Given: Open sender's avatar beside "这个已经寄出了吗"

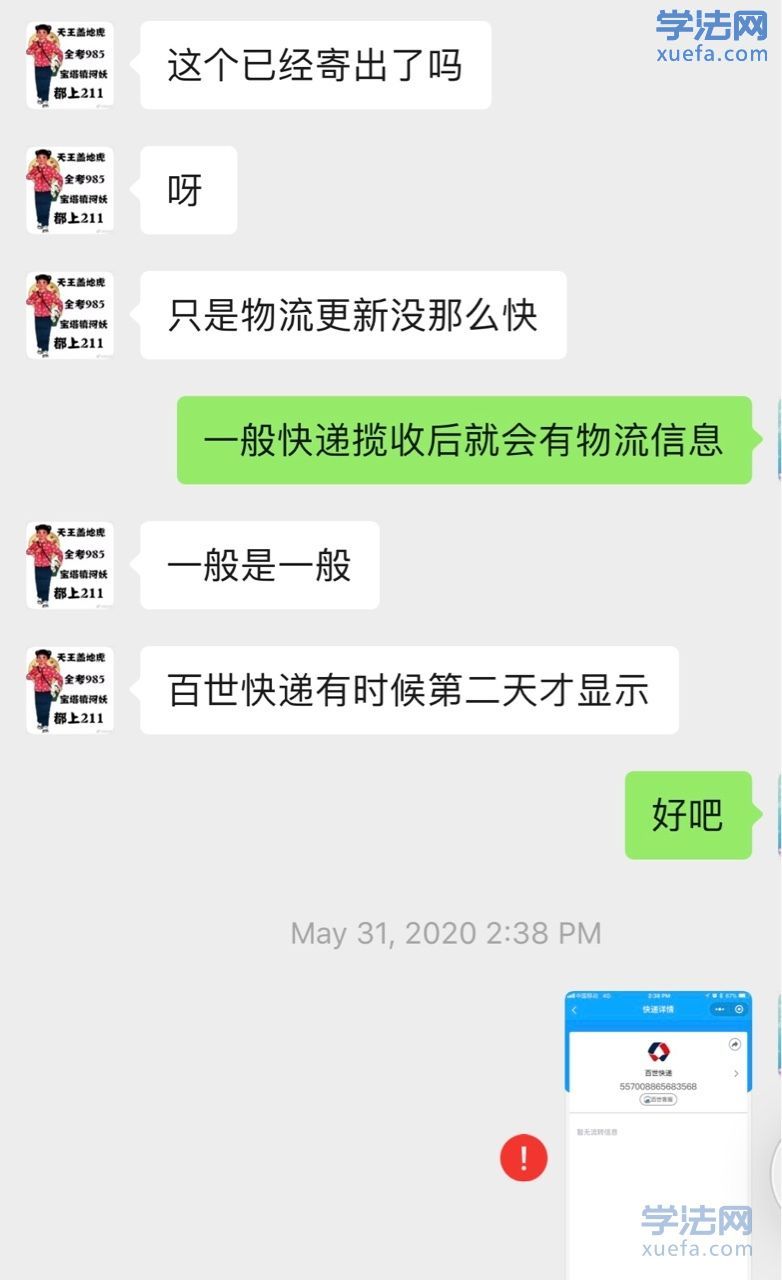Looking at the screenshot, I should [70, 66].
